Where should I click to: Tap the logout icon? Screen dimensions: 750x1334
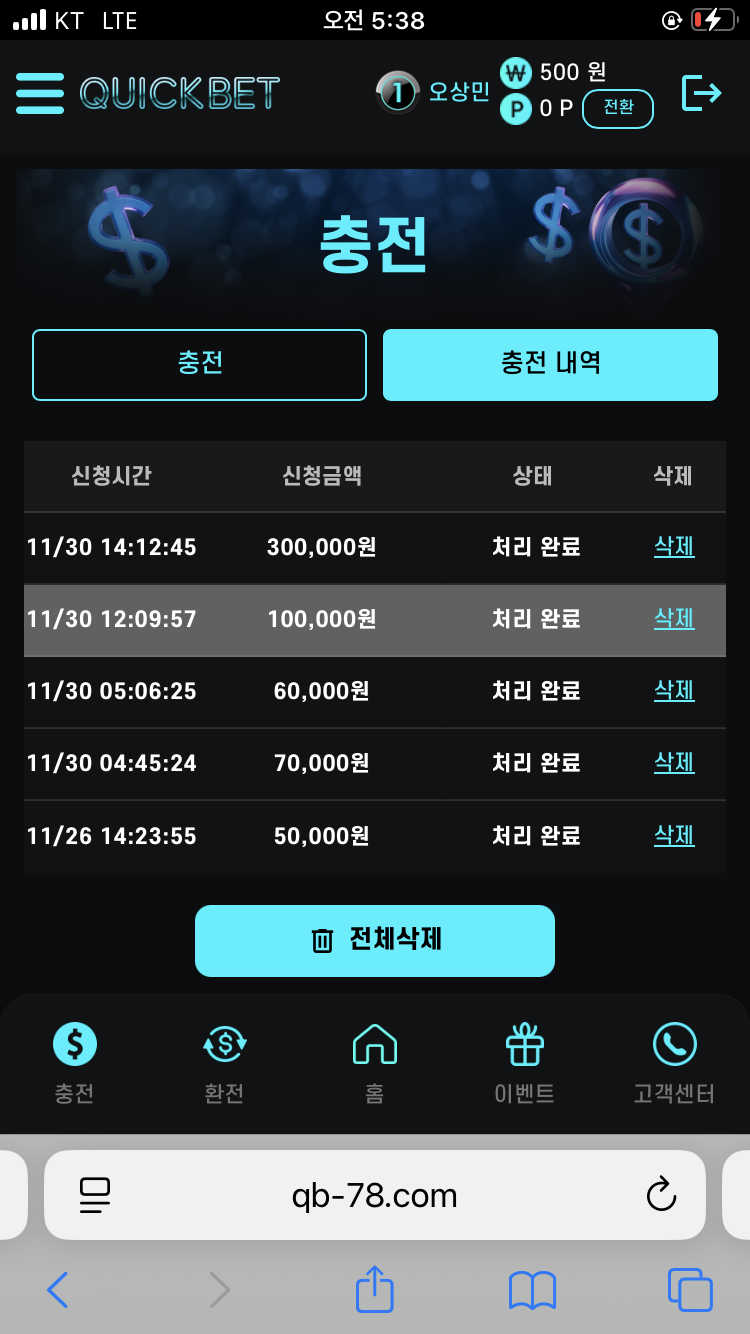tap(701, 94)
